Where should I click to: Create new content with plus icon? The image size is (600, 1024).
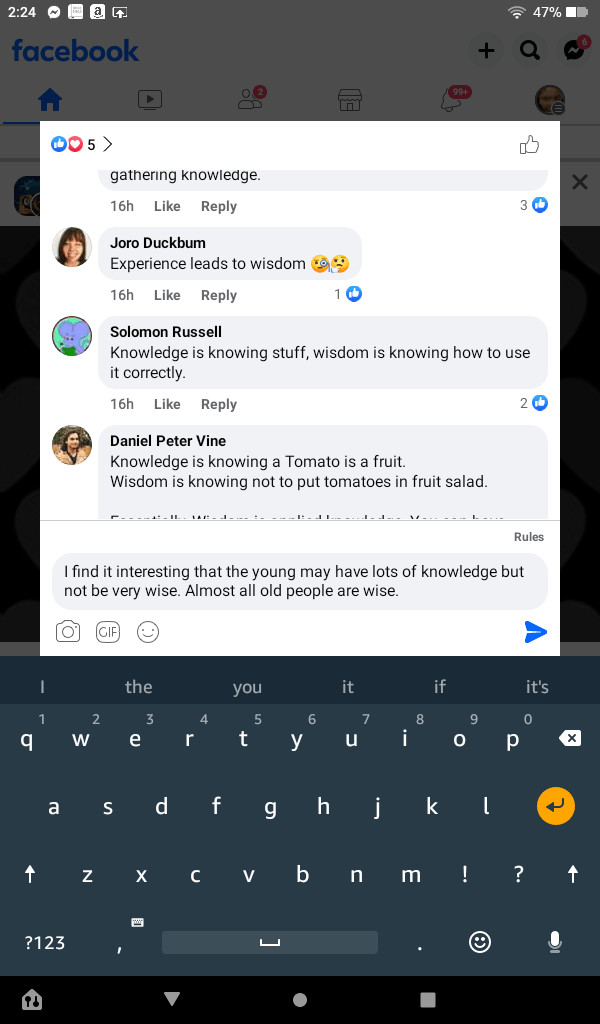click(x=486, y=50)
